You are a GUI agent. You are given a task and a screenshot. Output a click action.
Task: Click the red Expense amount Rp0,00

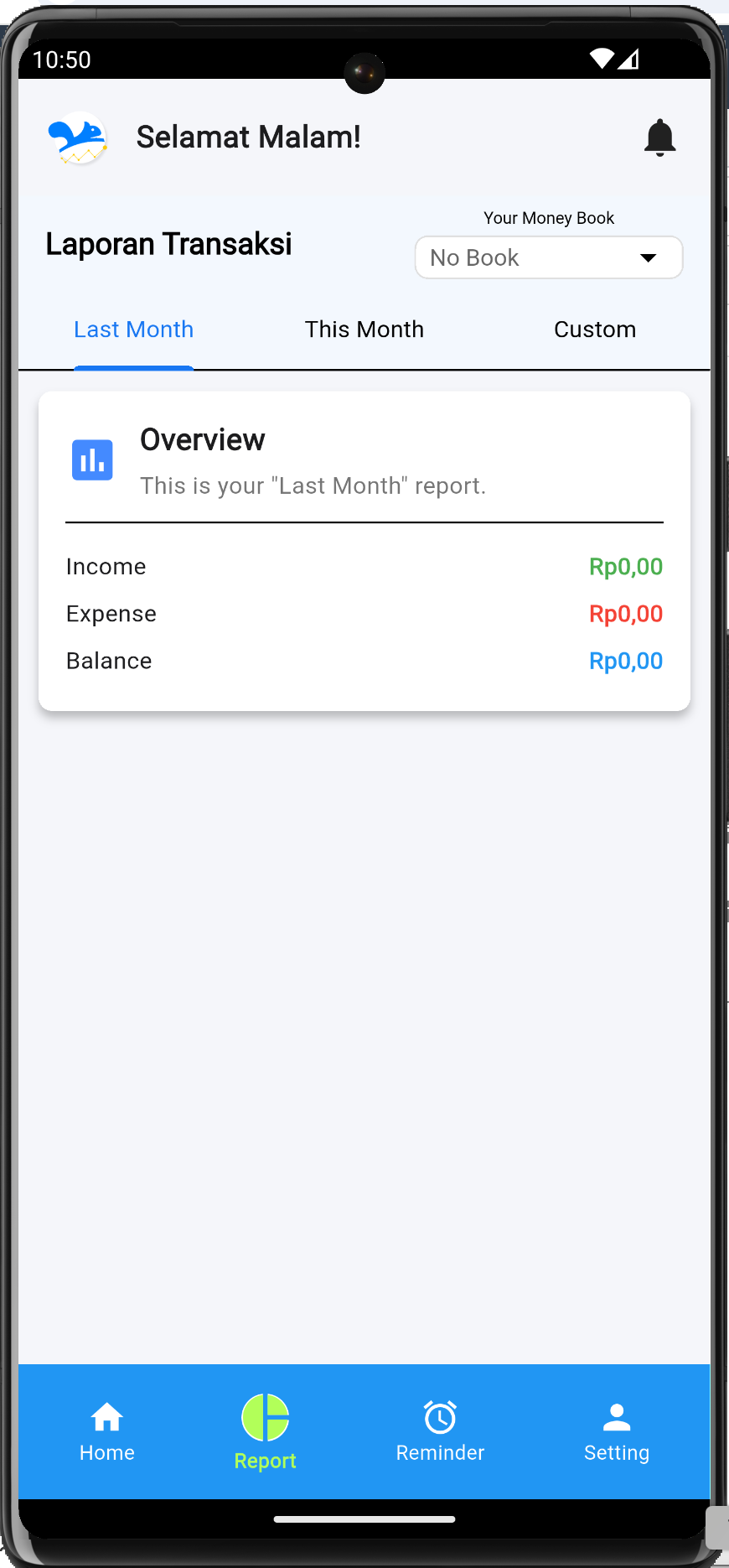click(x=625, y=614)
